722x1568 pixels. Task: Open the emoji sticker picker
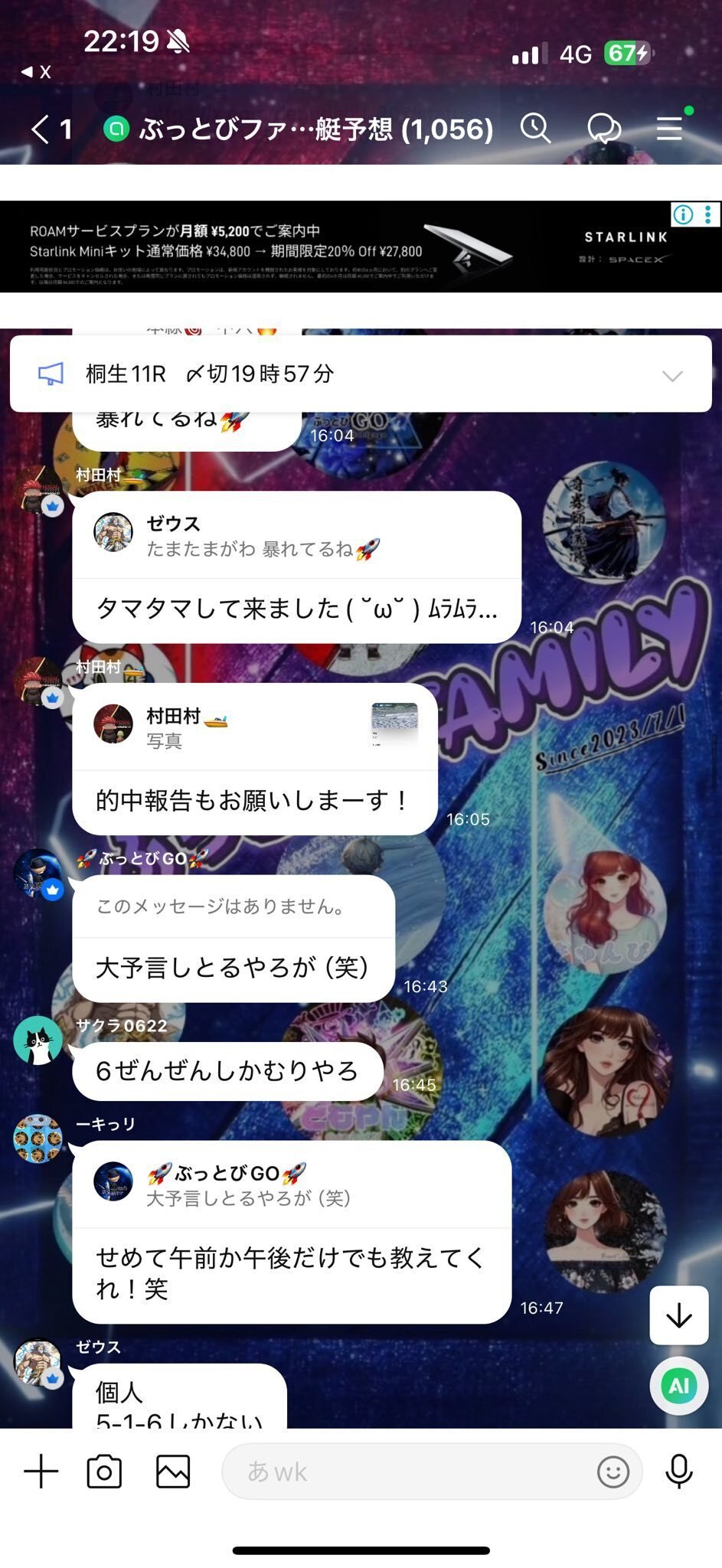[x=613, y=1472]
